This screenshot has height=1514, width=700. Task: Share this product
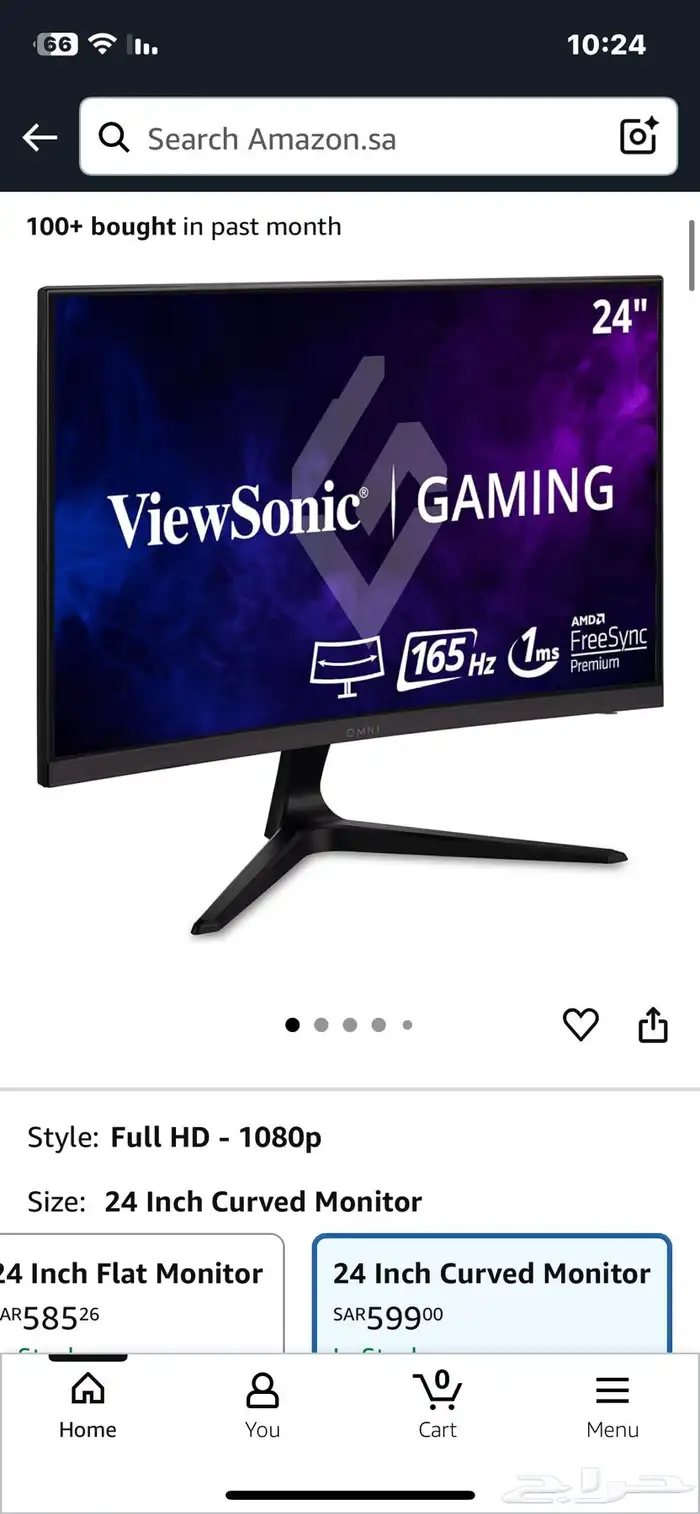[x=652, y=1024]
